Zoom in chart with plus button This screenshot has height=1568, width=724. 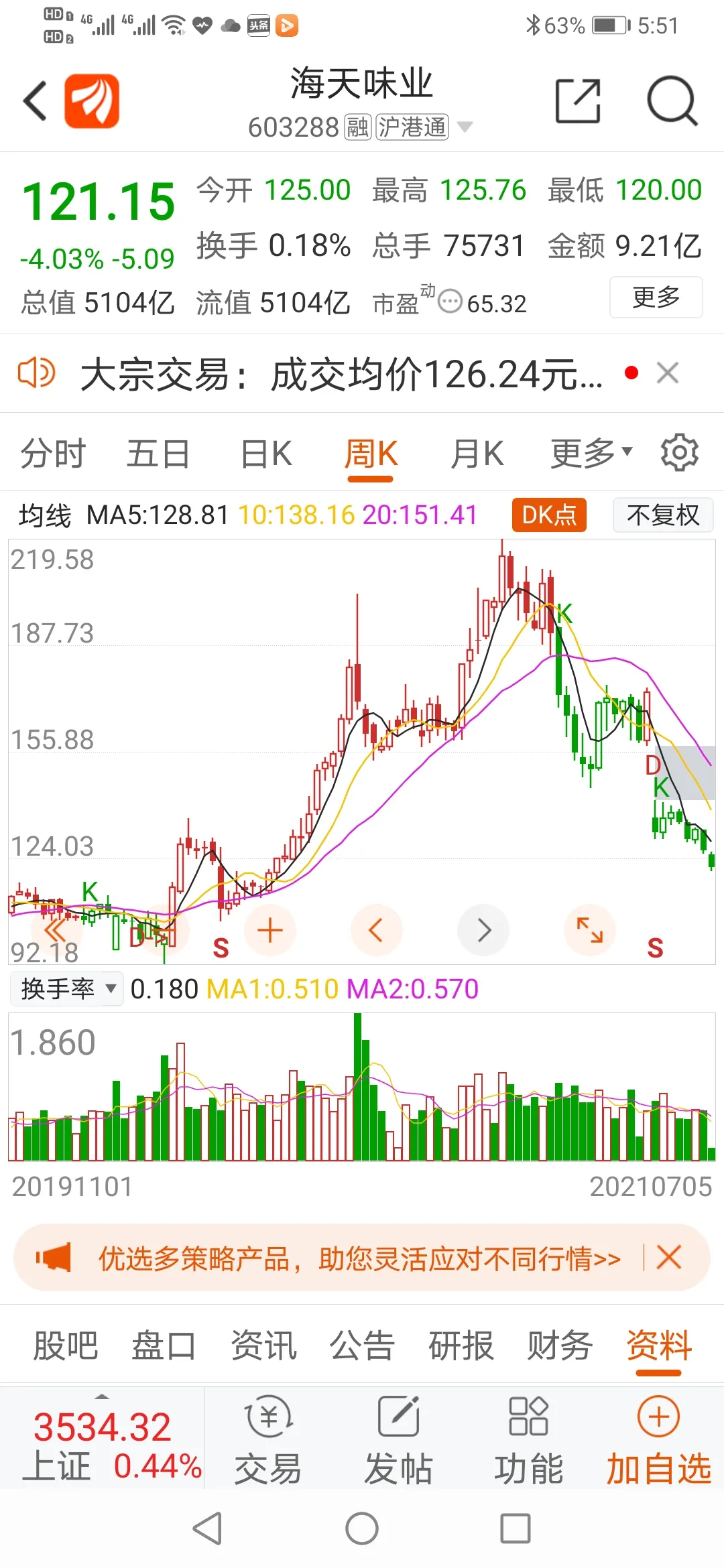(x=270, y=930)
